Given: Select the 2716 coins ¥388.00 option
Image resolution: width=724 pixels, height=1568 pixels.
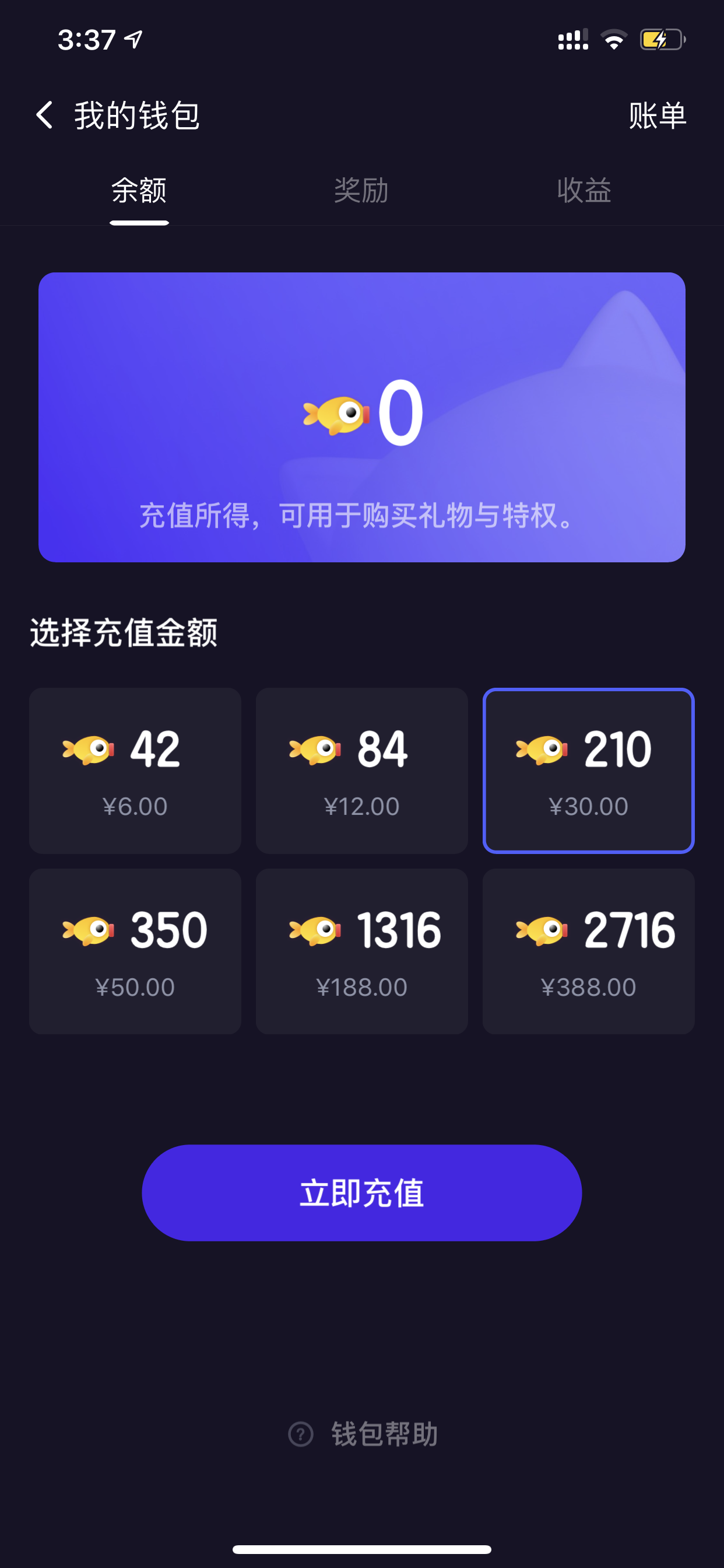Looking at the screenshot, I should (x=588, y=951).
